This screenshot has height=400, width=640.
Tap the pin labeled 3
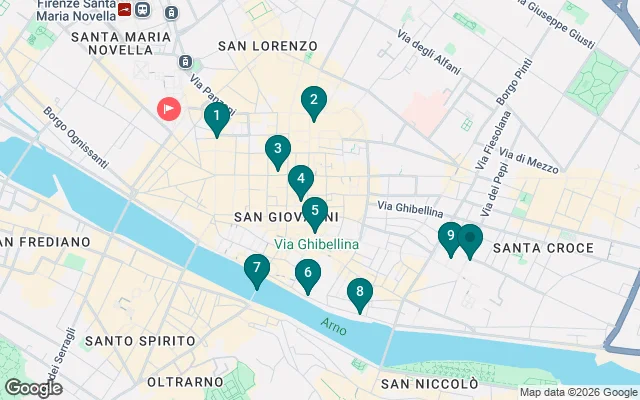tap(278, 150)
